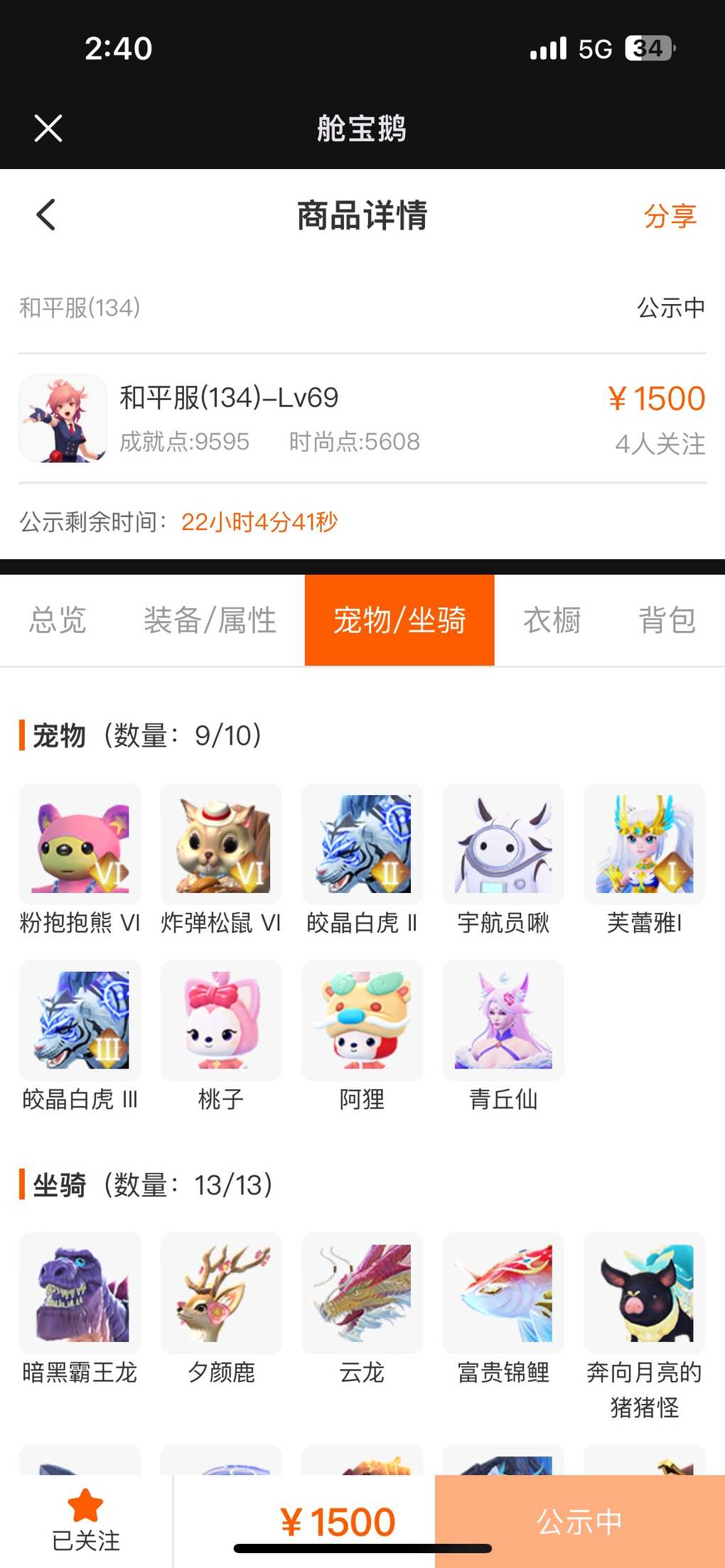Select the 宠物/坐骑 tab
725x1568 pixels.
tap(399, 620)
